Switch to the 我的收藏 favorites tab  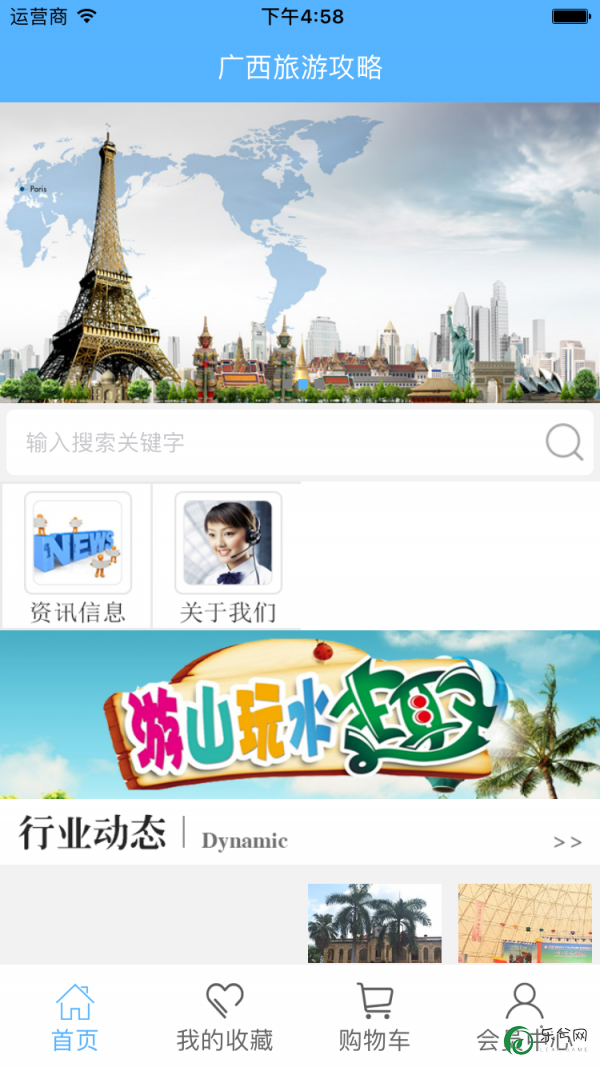click(x=225, y=1017)
